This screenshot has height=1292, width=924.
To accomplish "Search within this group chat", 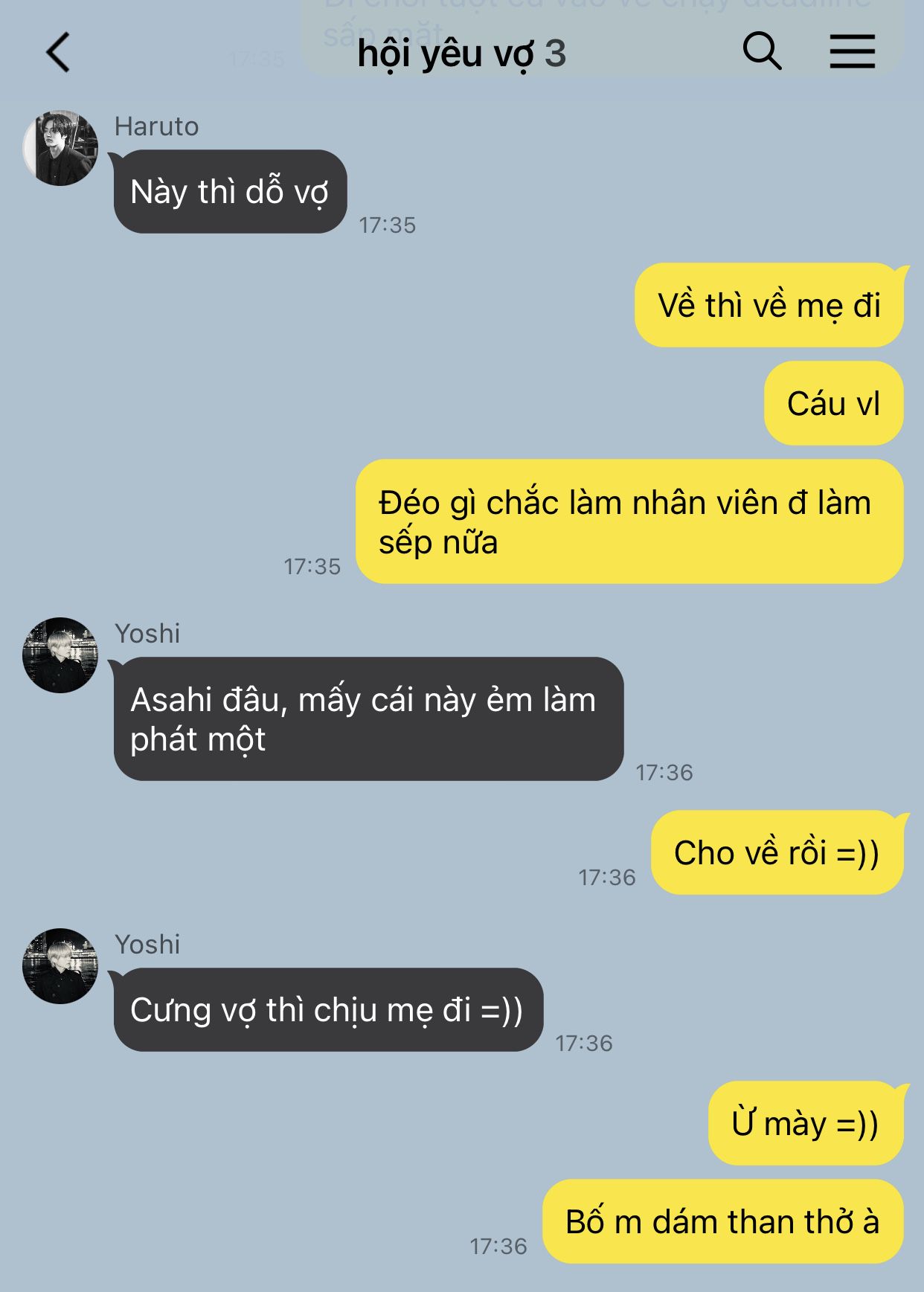I will click(762, 51).
